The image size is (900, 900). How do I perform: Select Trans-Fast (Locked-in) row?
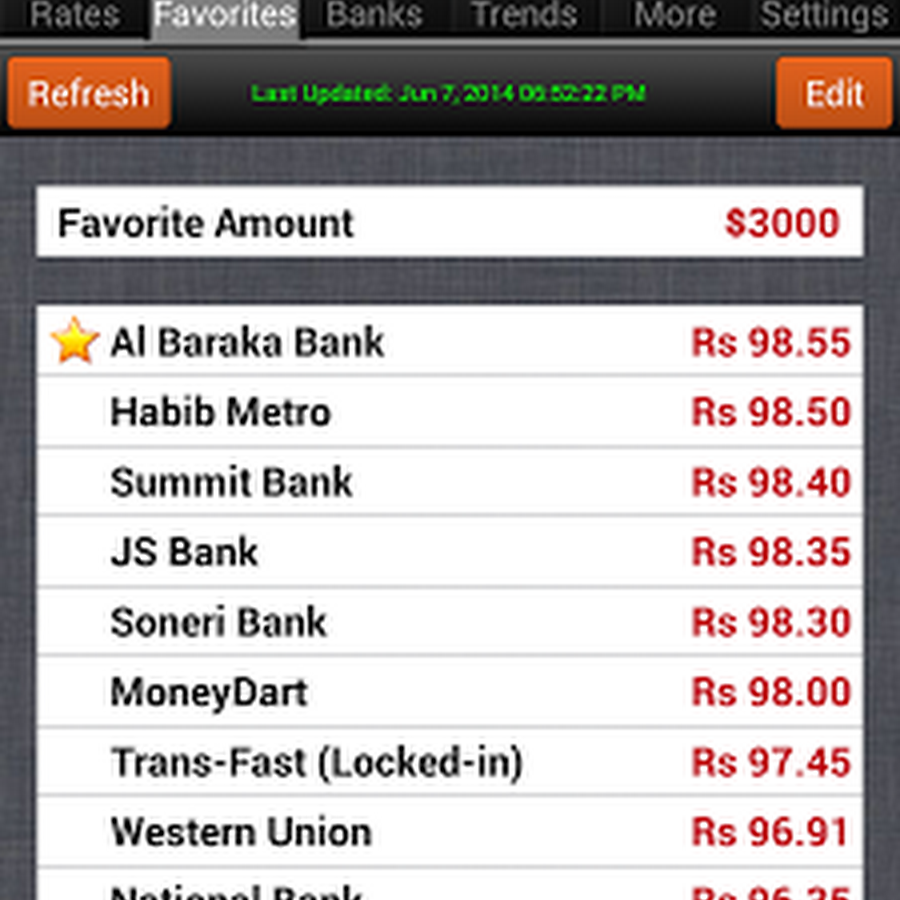pos(450,762)
